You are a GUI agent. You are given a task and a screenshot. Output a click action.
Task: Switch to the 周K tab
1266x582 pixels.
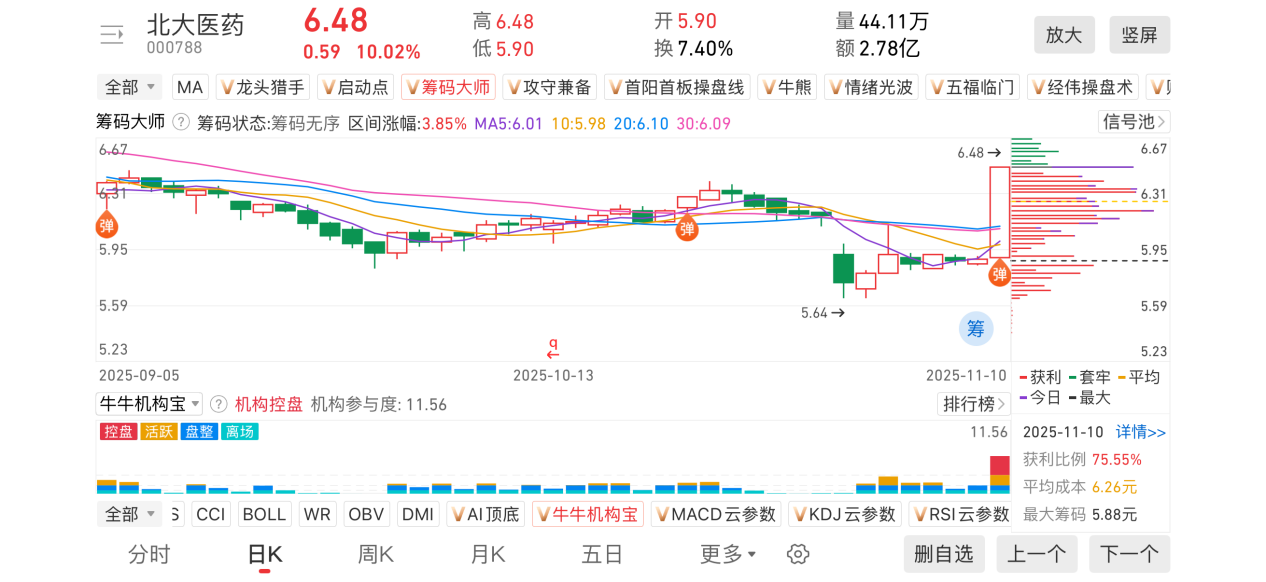375,554
